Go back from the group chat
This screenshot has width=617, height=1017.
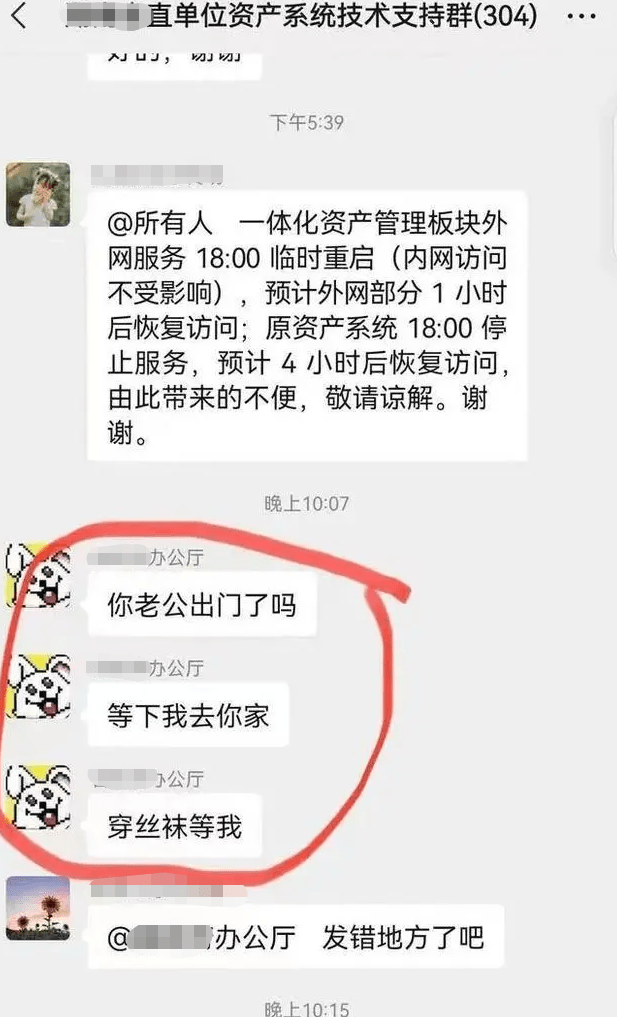[x=21, y=17]
